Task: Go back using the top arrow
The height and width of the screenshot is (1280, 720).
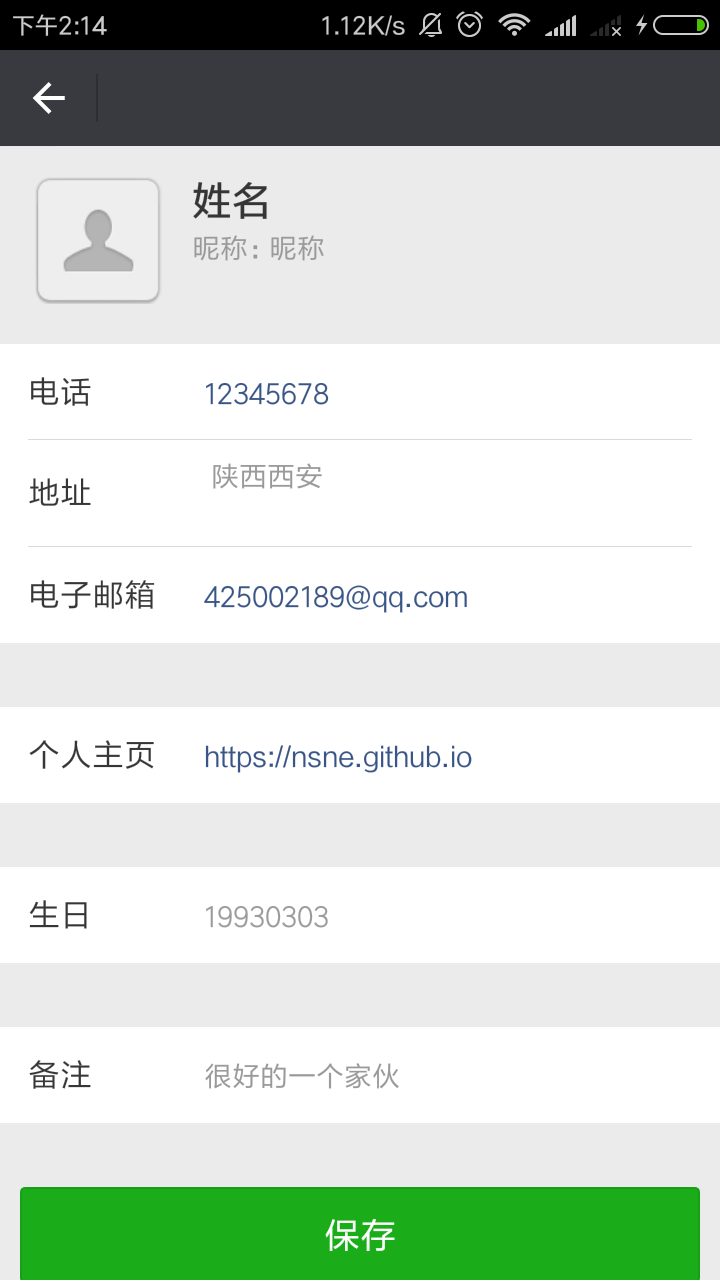Action: coord(48,98)
